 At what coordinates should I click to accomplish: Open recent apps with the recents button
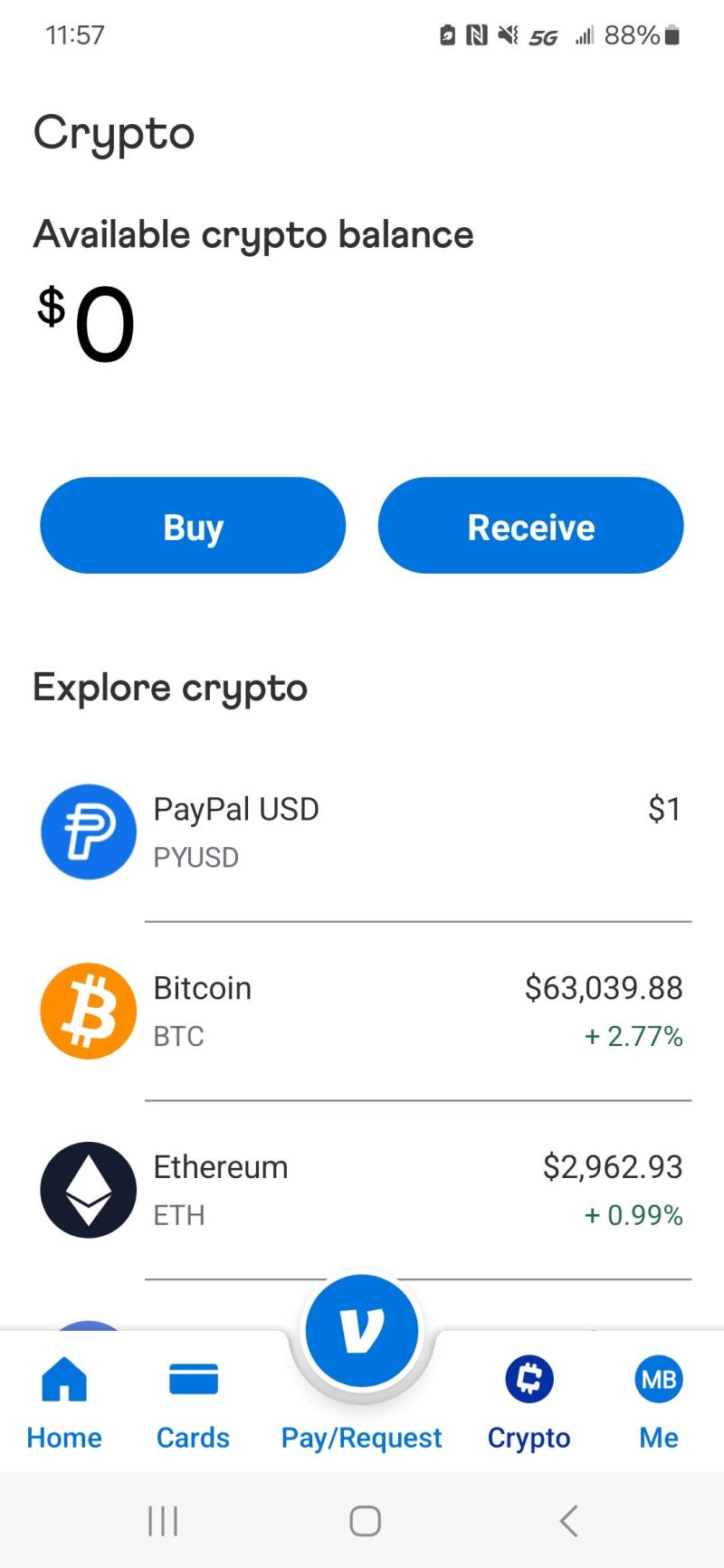162,1521
